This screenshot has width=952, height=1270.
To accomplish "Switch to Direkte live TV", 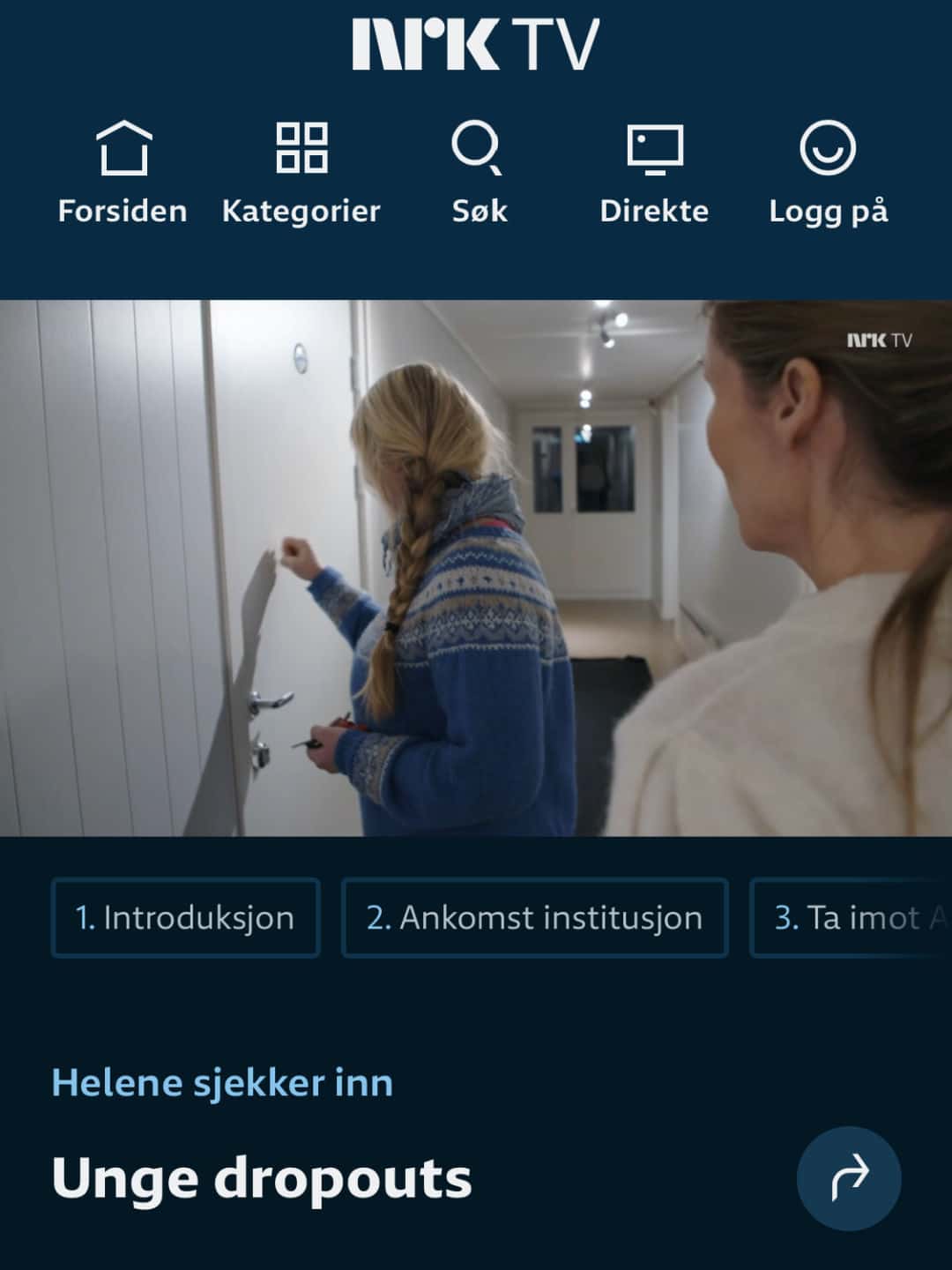I will coord(654,174).
